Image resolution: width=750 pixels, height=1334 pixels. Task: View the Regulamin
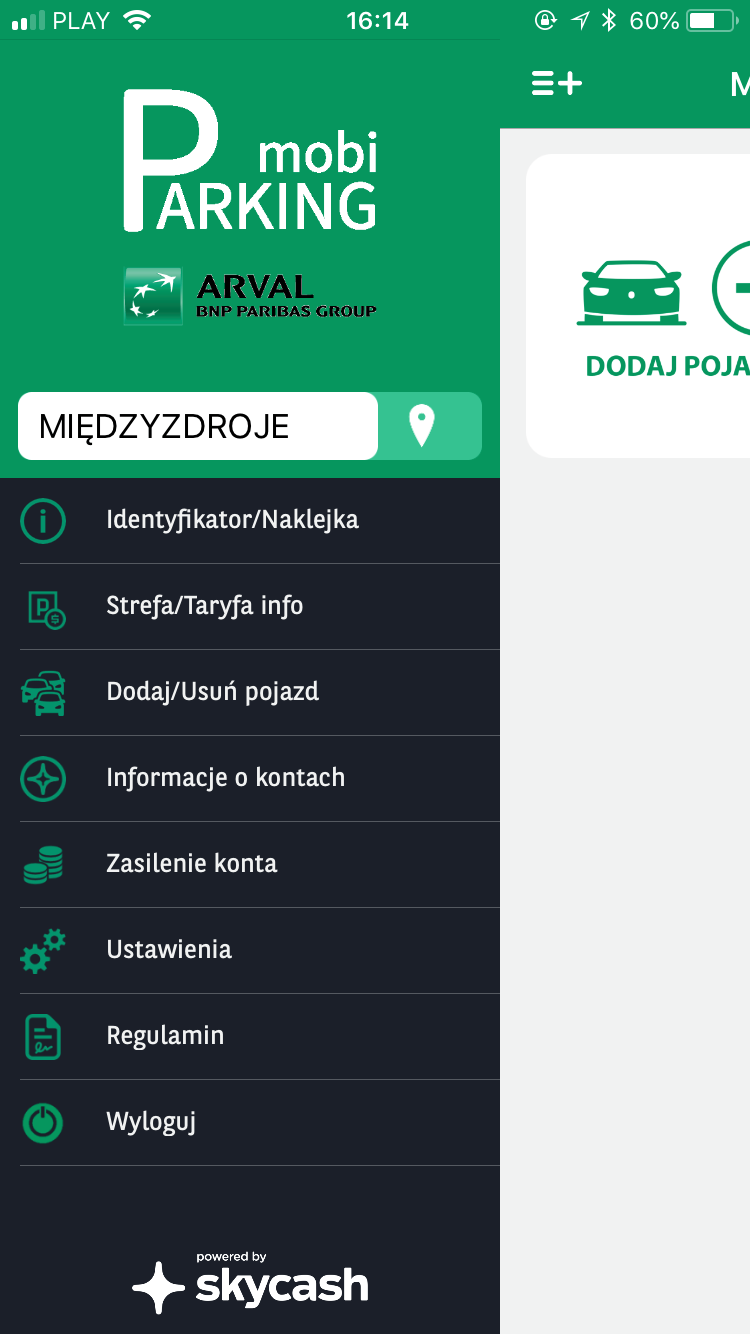click(250, 1036)
